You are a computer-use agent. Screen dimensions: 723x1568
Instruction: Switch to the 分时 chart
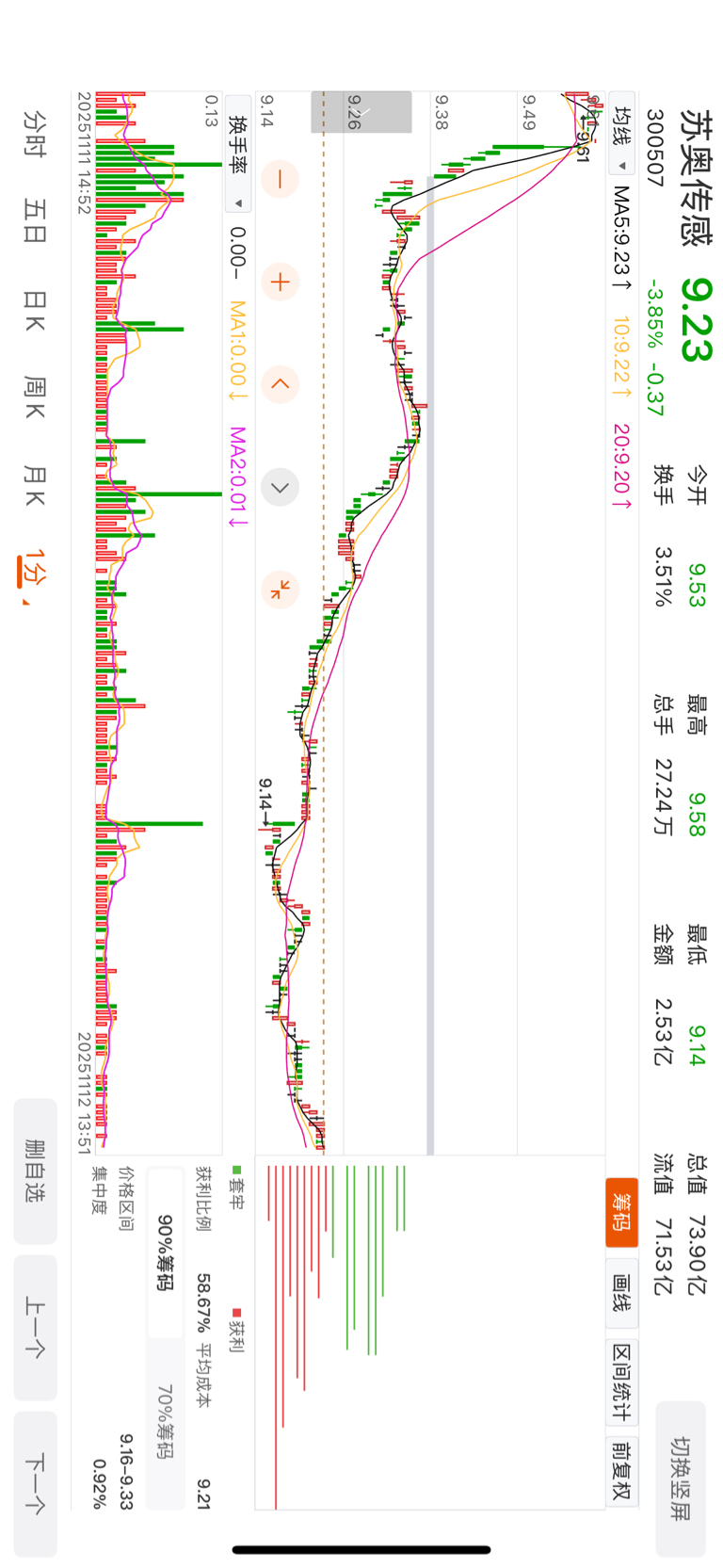click(35, 133)
